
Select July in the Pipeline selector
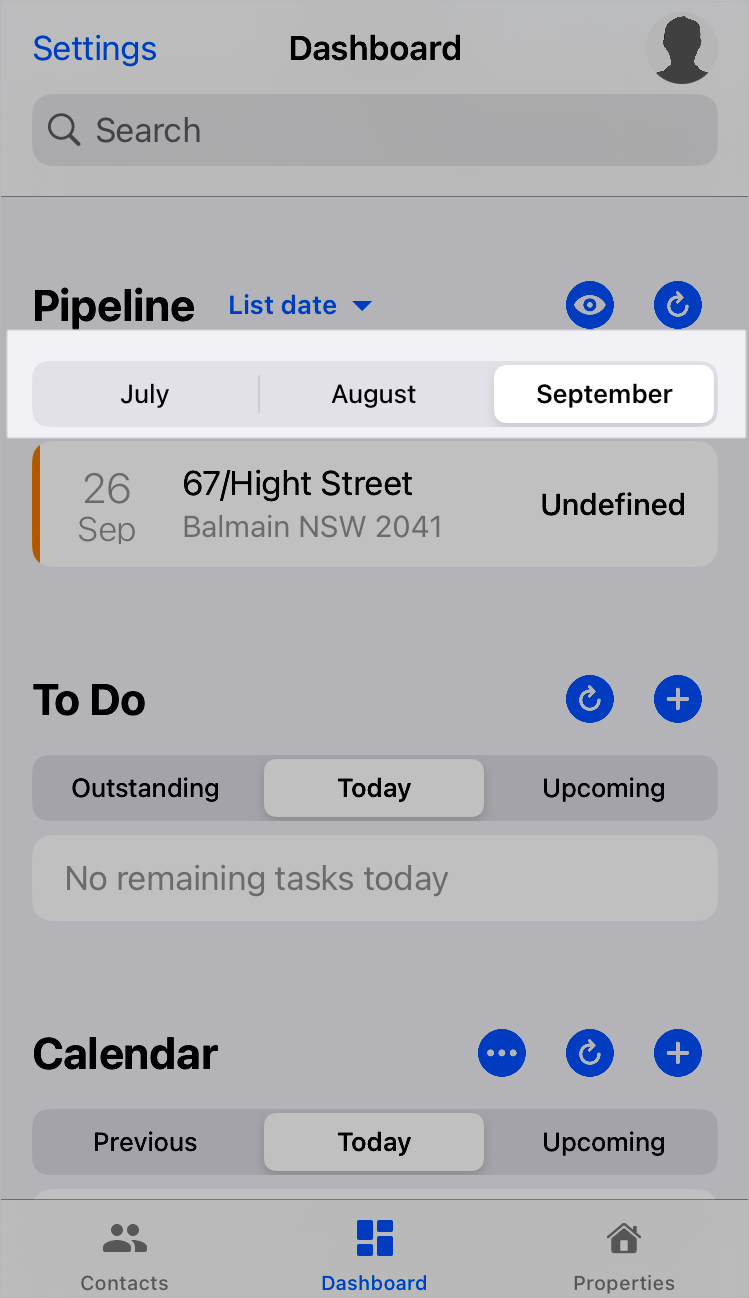pyautogui.click(x=144, y=394)
